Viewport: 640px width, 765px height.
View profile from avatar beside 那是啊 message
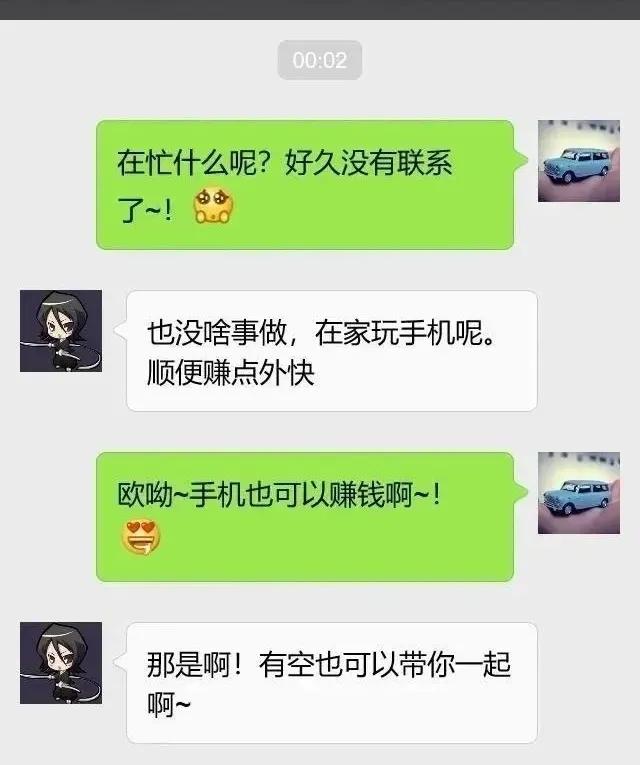point(61,663)
